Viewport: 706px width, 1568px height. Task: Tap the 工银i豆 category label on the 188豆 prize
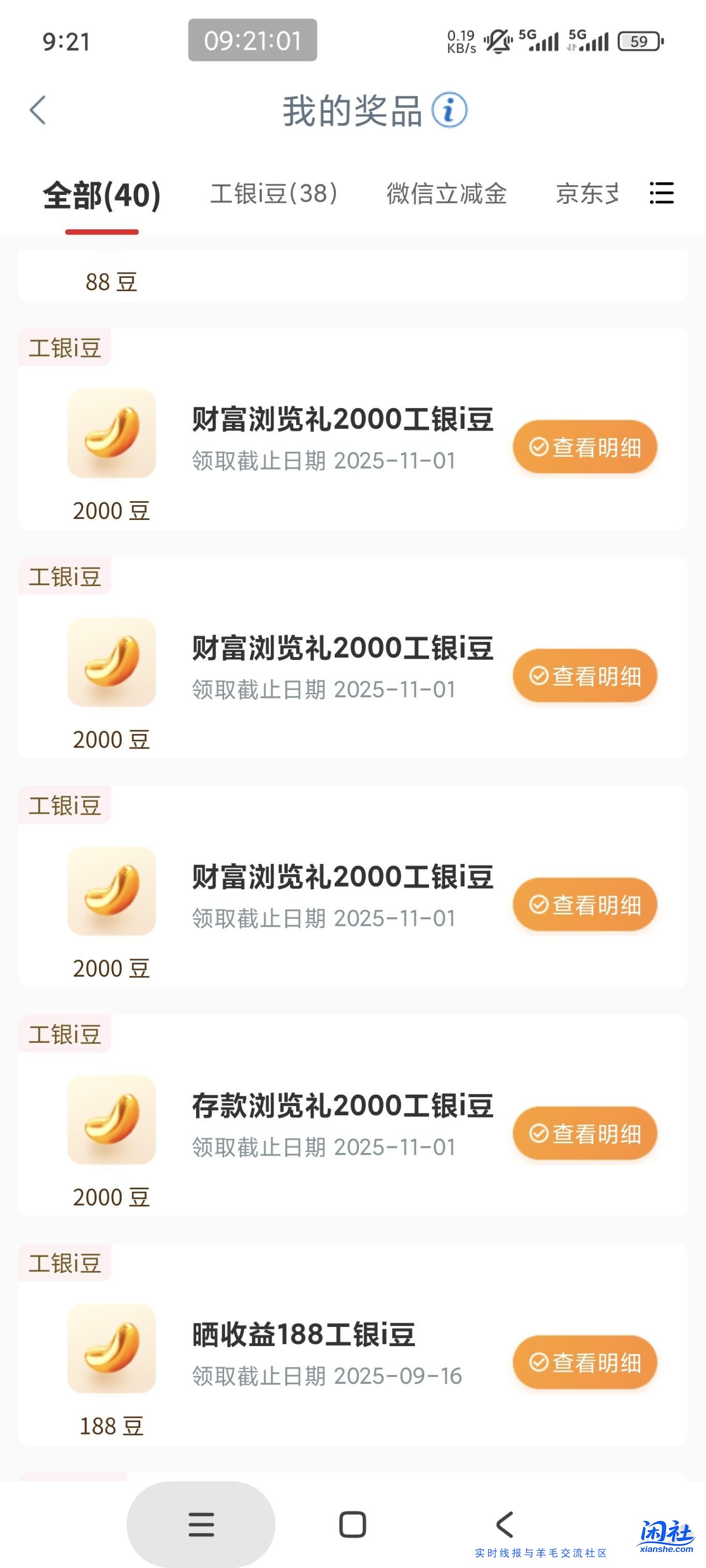tap(64, 1265)
